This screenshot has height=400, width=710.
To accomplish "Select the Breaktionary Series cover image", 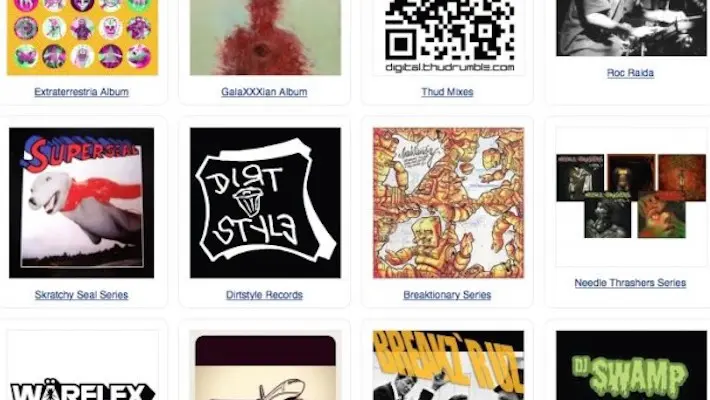I will [448, 203].
